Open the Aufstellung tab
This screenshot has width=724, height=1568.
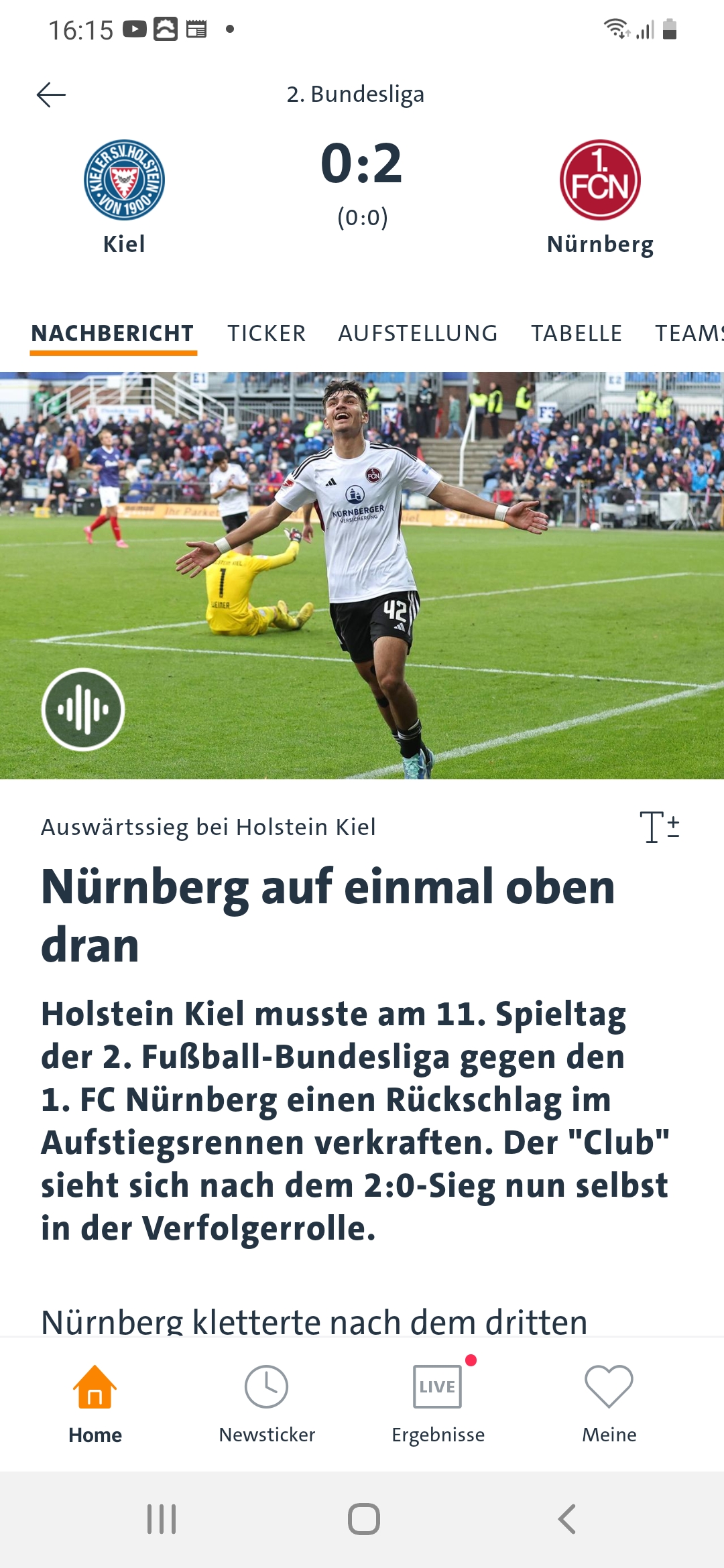pos(418,333)
